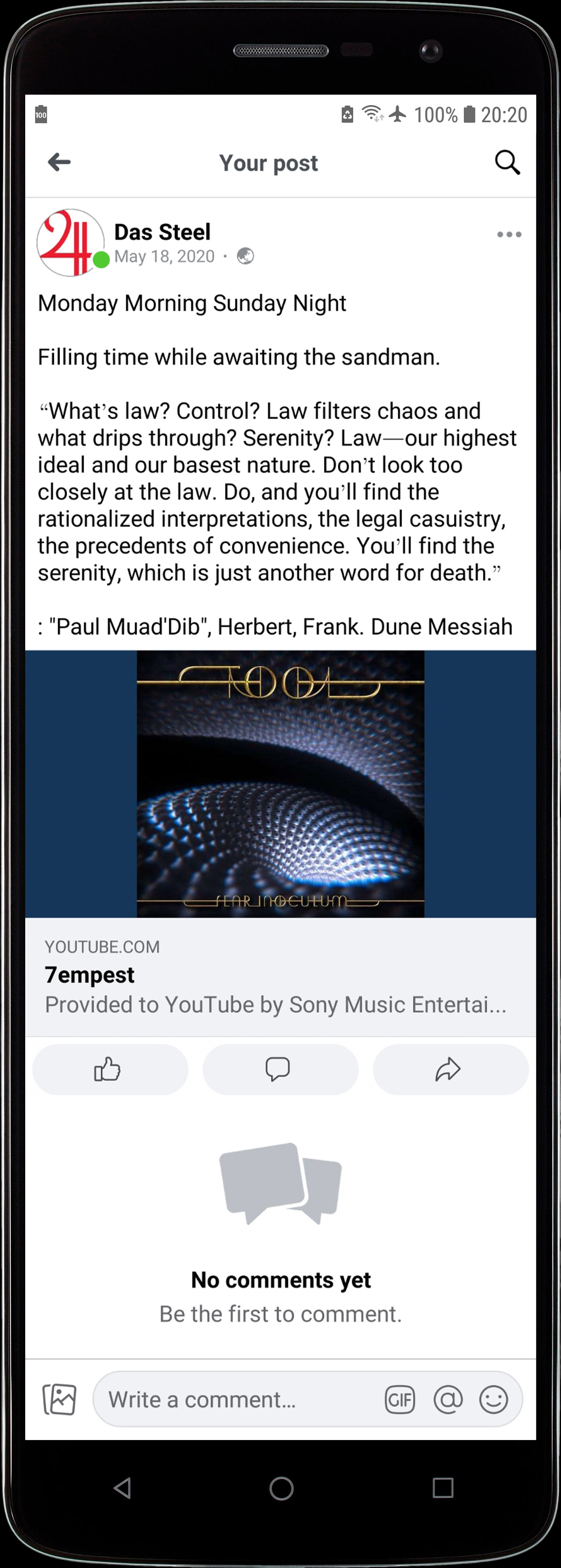Open the emoji picker
The width and height of the screenshot is (561, 1568).
pos(493,1399)
